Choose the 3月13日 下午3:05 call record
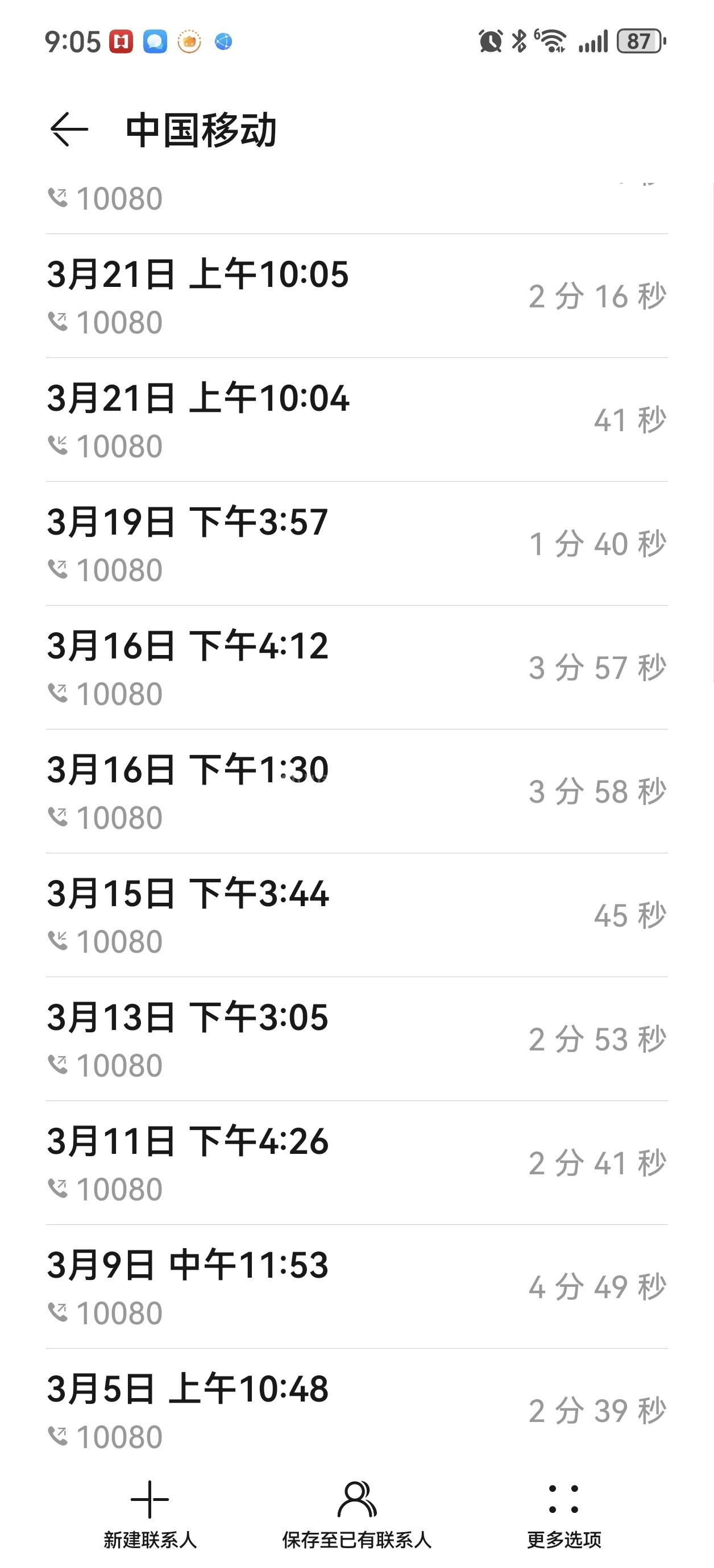Image resolution: width=714 pixels, height=1568 pixels. pyautogui.click(x=357, y=1039)
